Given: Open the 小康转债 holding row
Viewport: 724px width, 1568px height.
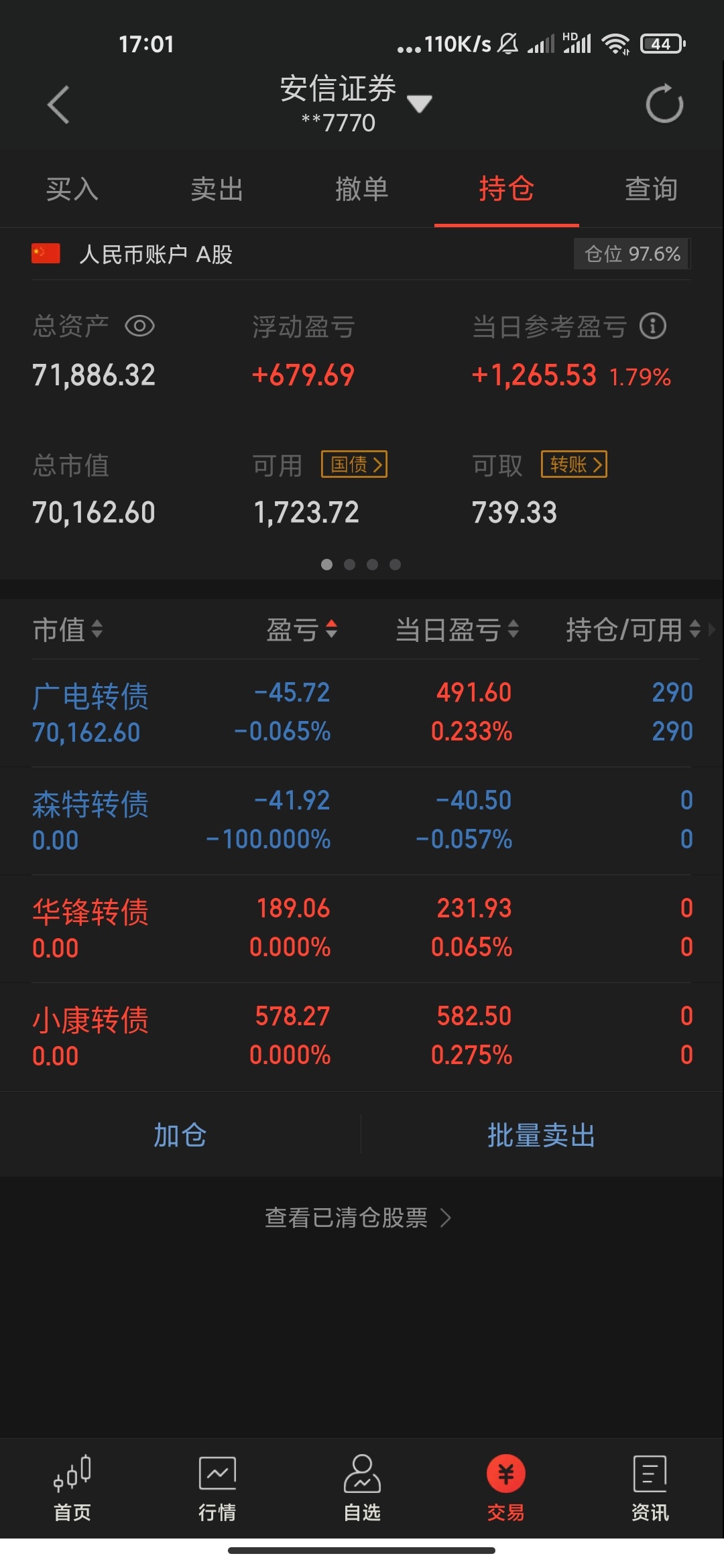Looking at the screenshot, I should tap(362, 1037).
